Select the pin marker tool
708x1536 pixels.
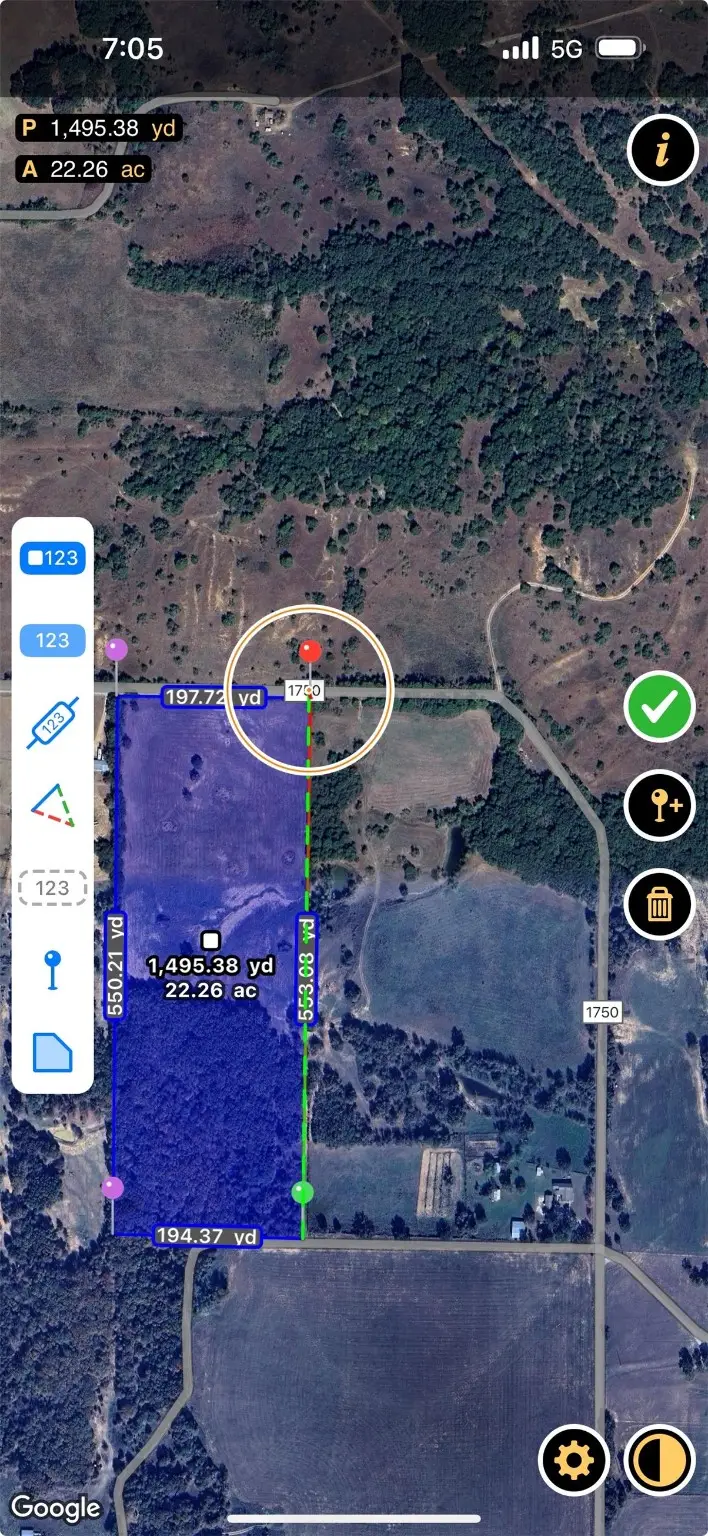click(x=52, y=969)
